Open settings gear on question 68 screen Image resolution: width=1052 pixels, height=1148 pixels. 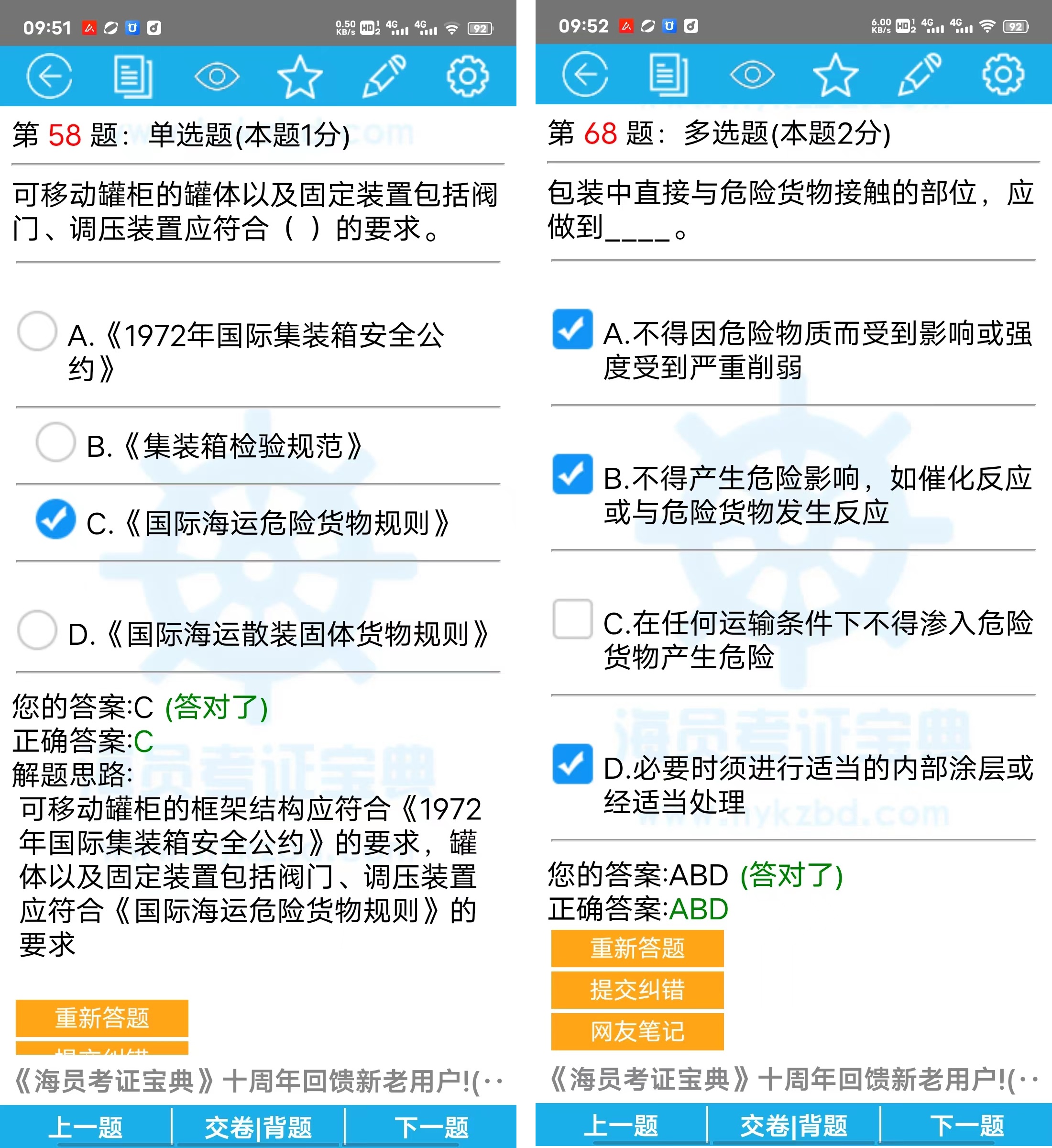point(1002,74)
